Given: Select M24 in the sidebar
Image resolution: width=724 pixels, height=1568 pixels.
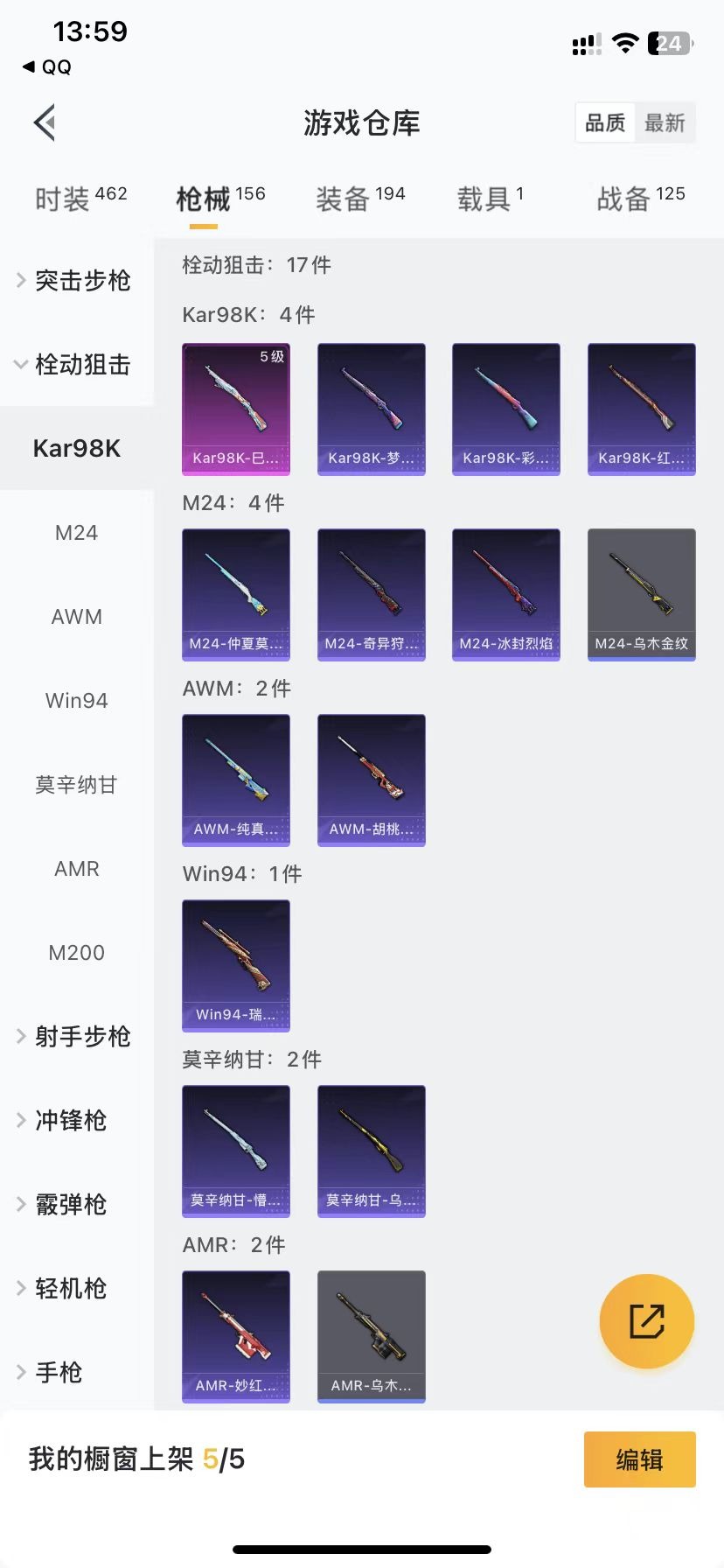Looking at the screenshot, I should [76, 532].
